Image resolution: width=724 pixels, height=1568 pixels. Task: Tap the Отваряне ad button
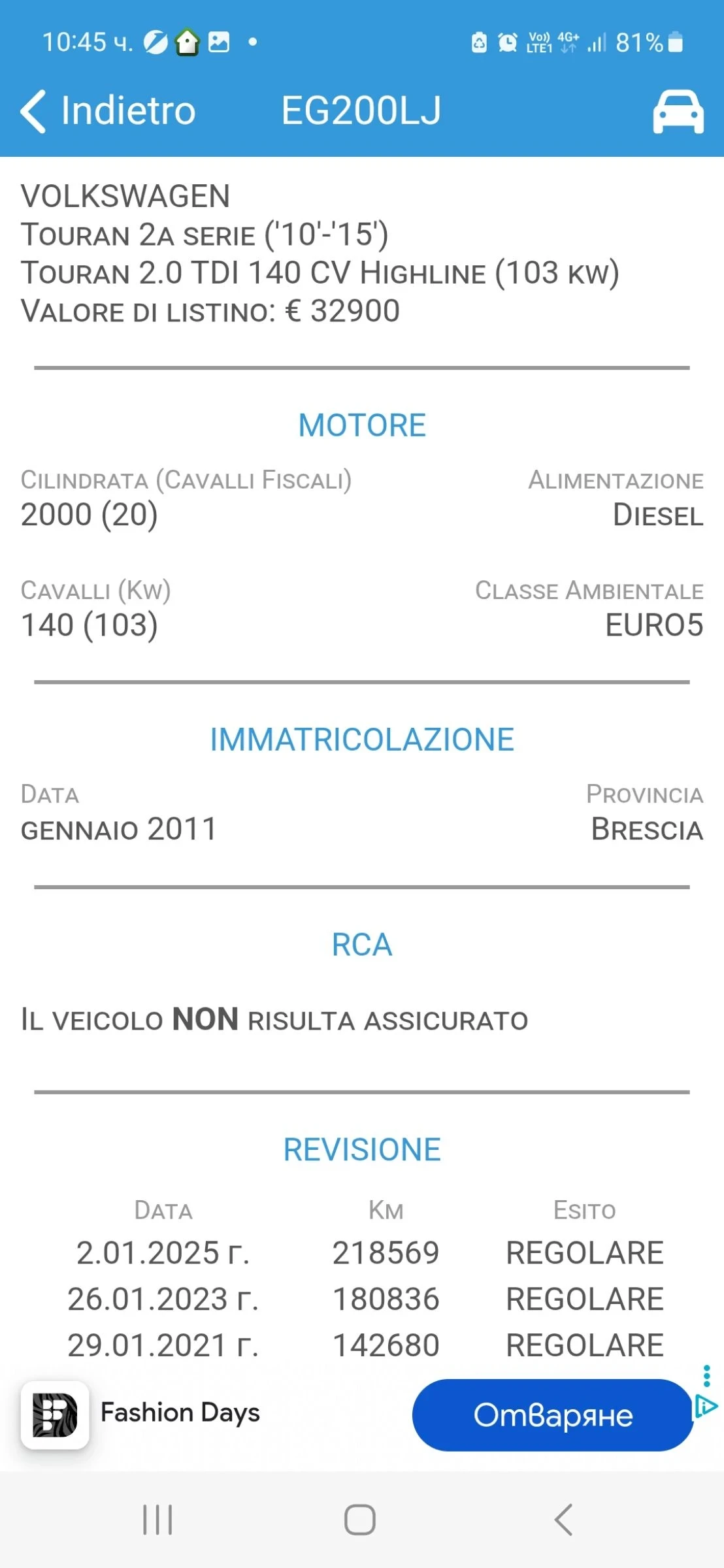(552, 1414)
